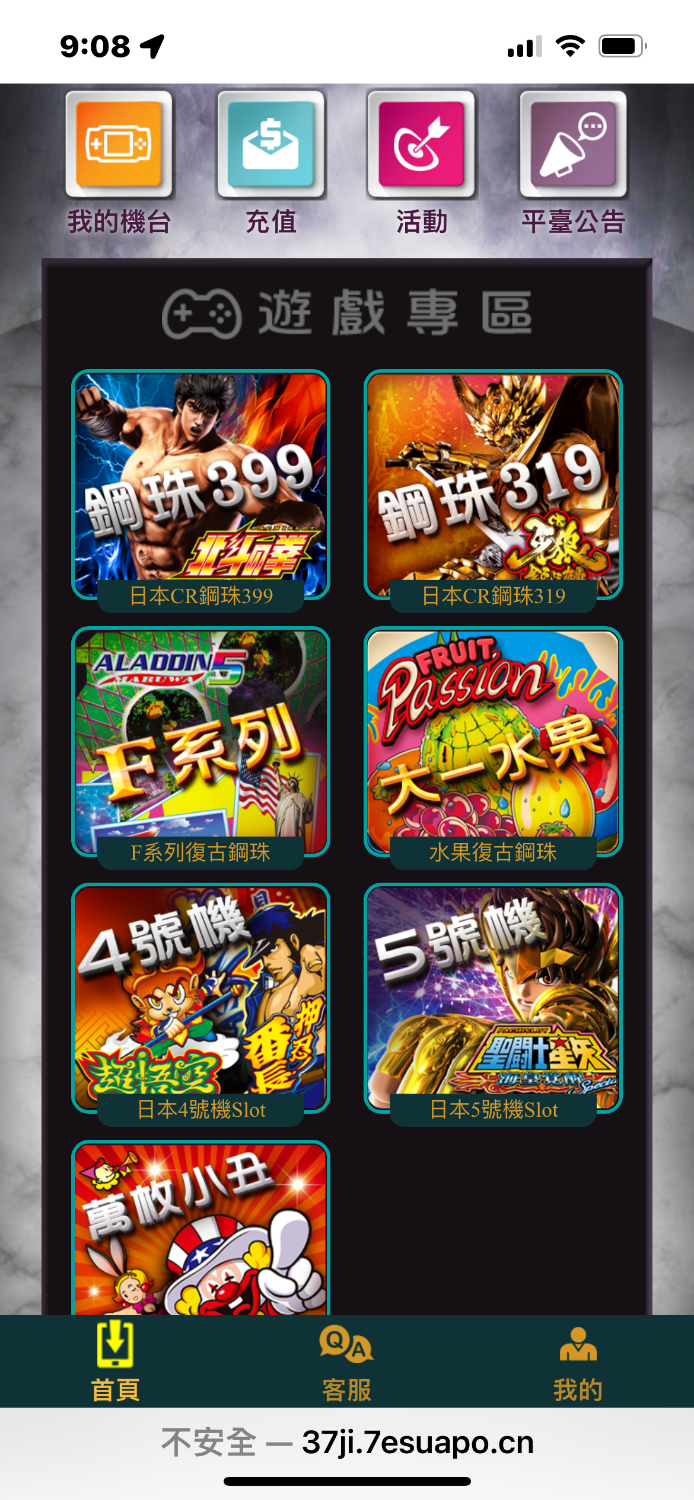Tap the browser address bar 37ji.7esuapo.cn
The image size is (694, 1500).
click(x=347, y=1442)
